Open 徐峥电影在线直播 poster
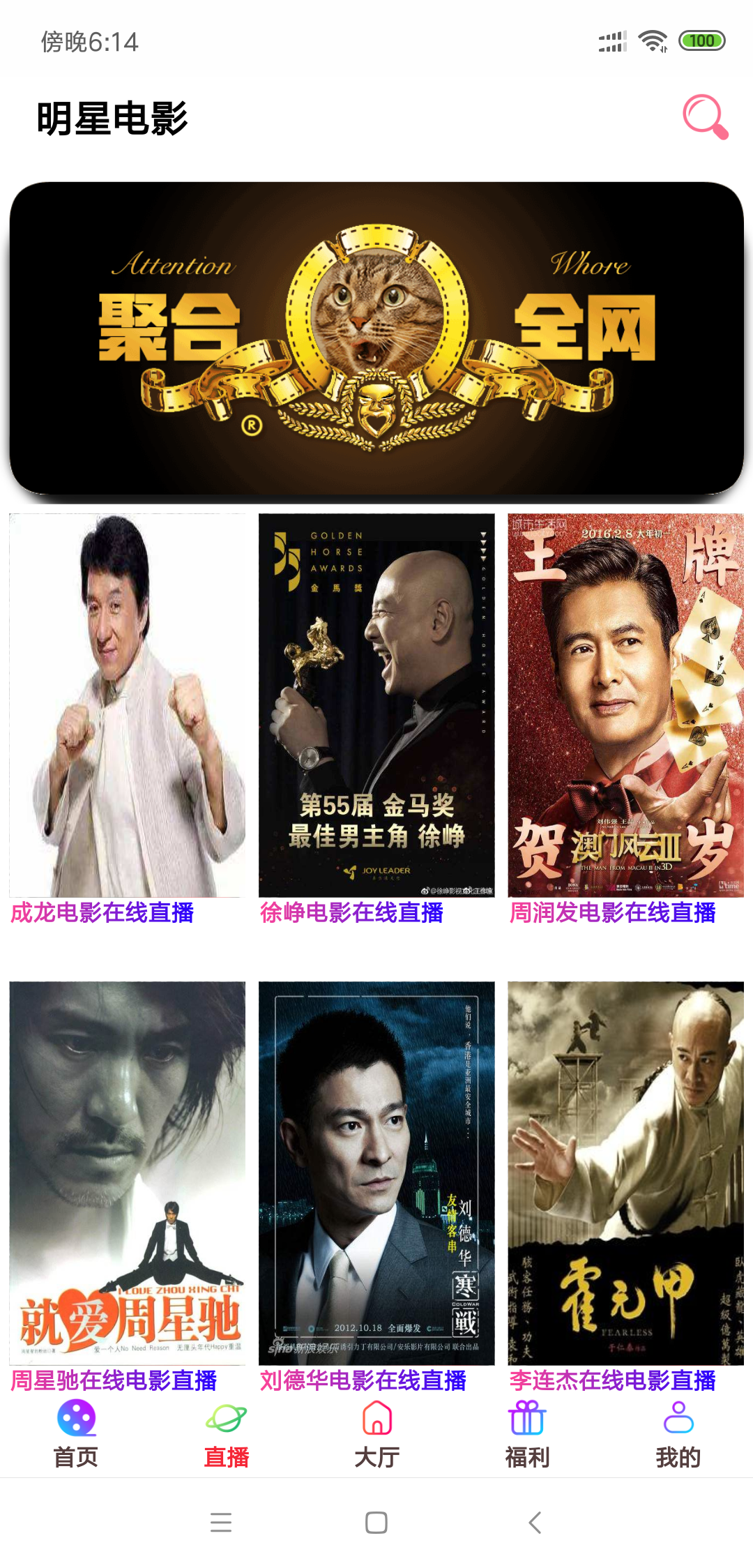753x1568 pixels. point(376,705)
